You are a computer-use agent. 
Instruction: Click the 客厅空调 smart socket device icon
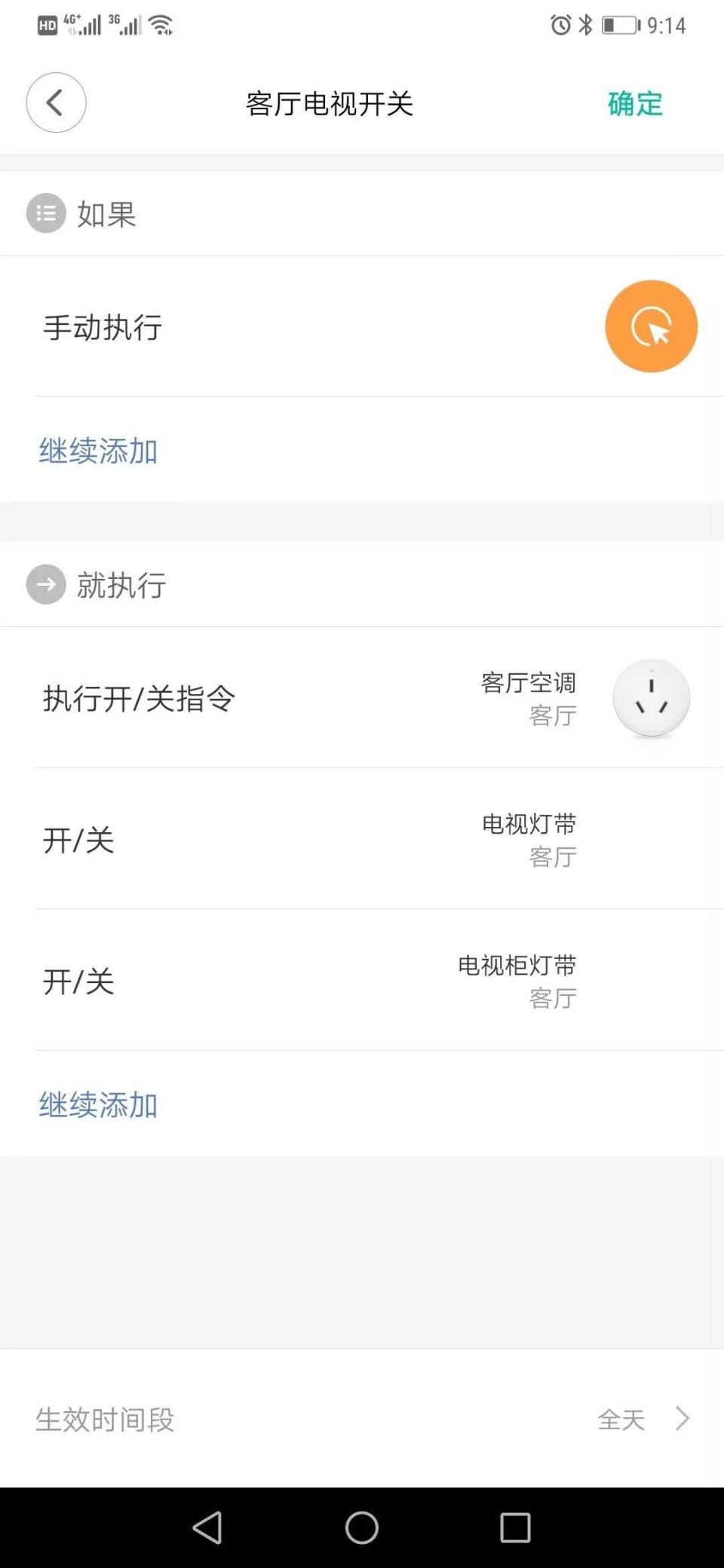click(x=652, y=698)
